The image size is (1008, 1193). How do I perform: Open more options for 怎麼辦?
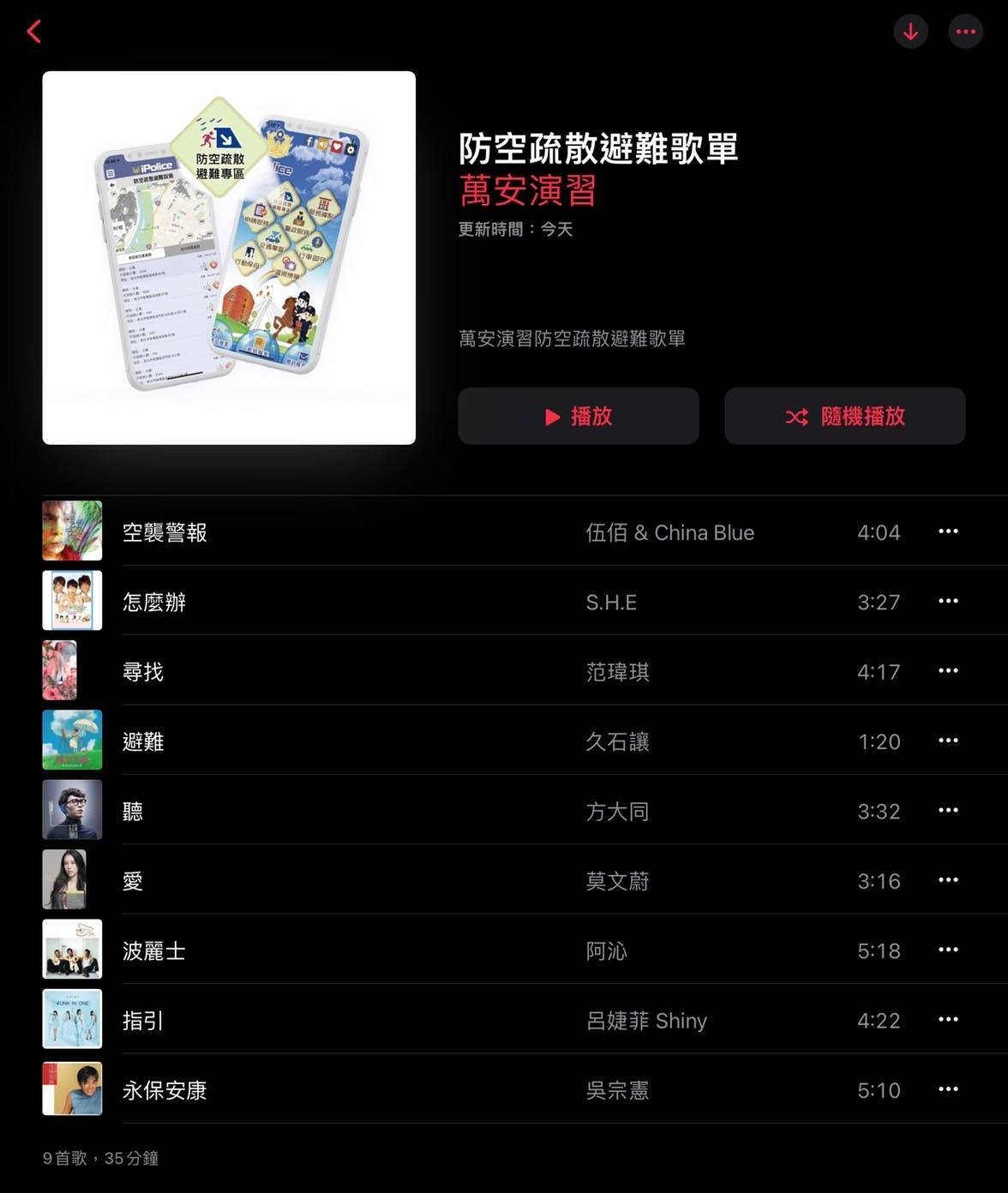pyautogui.click(x=948, y=601)
